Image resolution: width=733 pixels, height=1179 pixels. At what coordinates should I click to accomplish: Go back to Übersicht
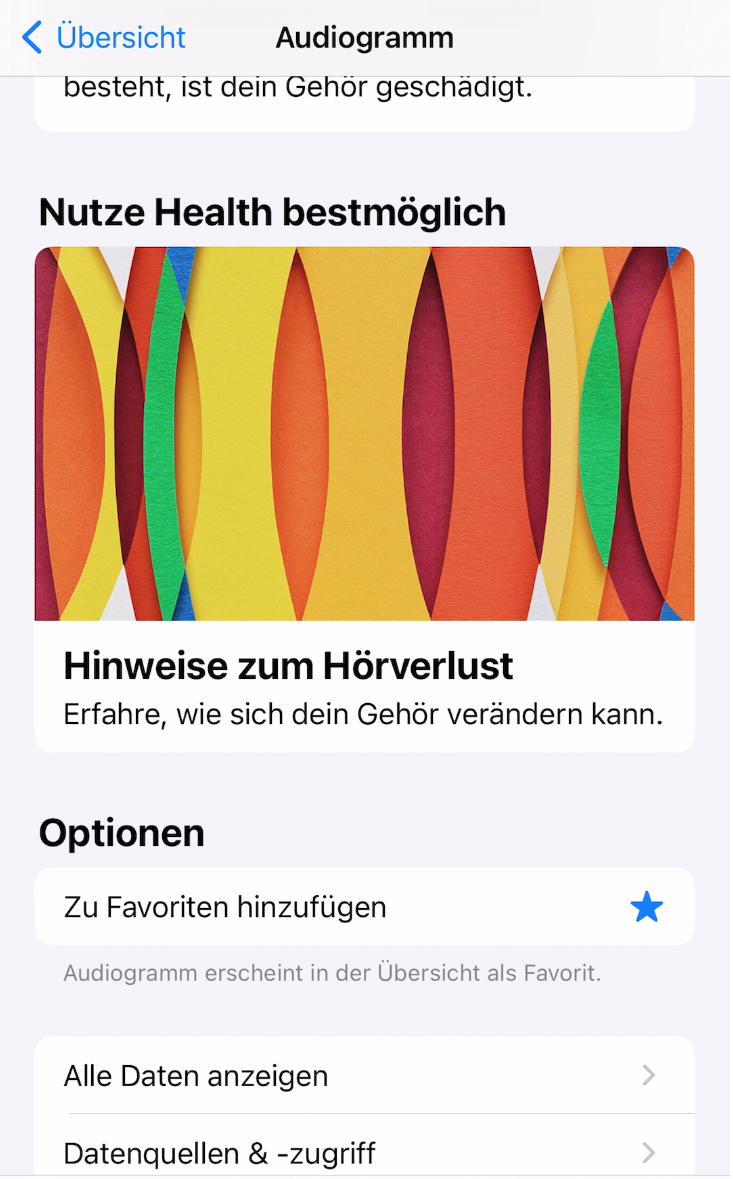(104, 38)
